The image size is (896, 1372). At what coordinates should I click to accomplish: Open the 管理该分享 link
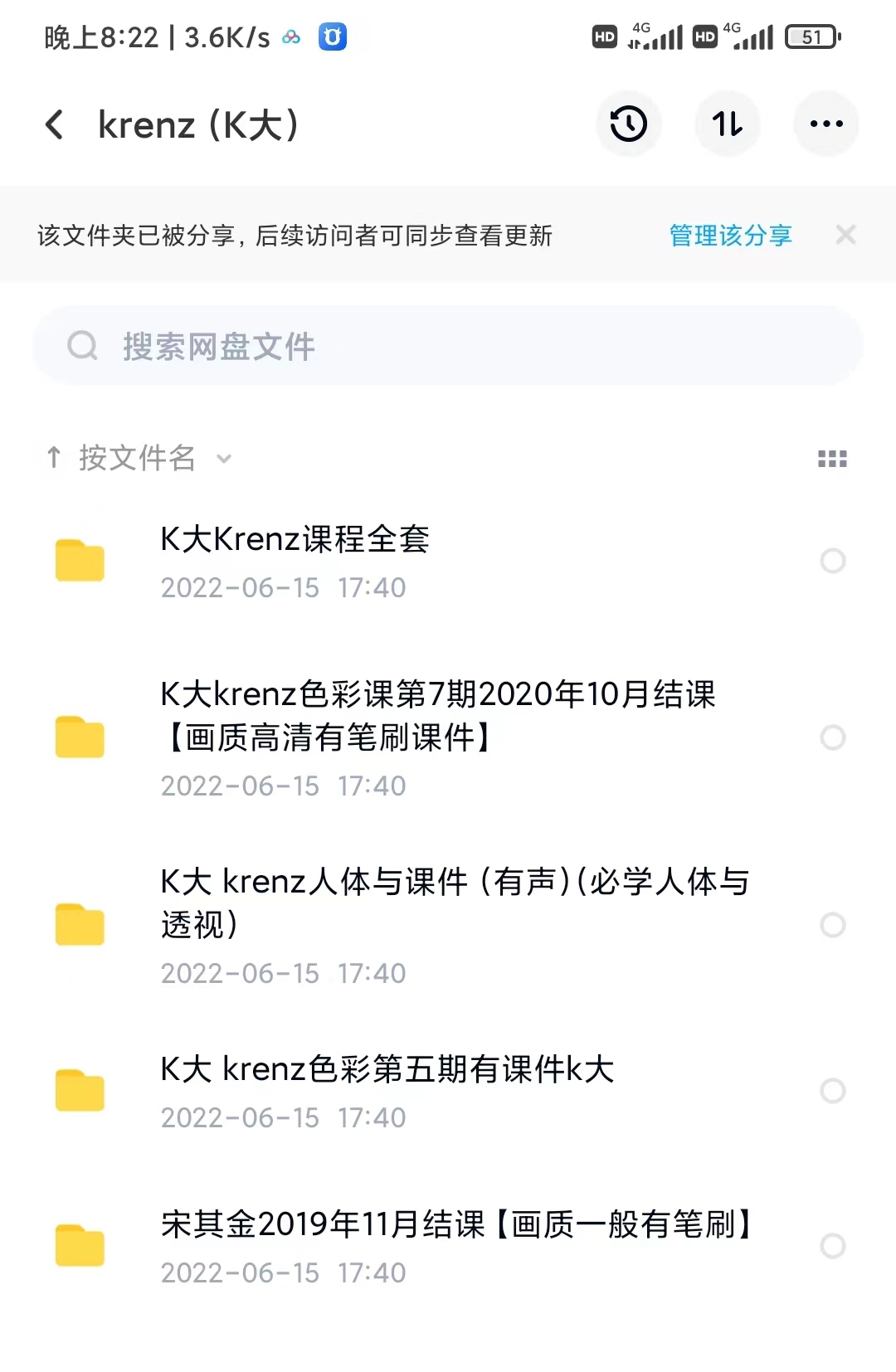click(730, 236)
